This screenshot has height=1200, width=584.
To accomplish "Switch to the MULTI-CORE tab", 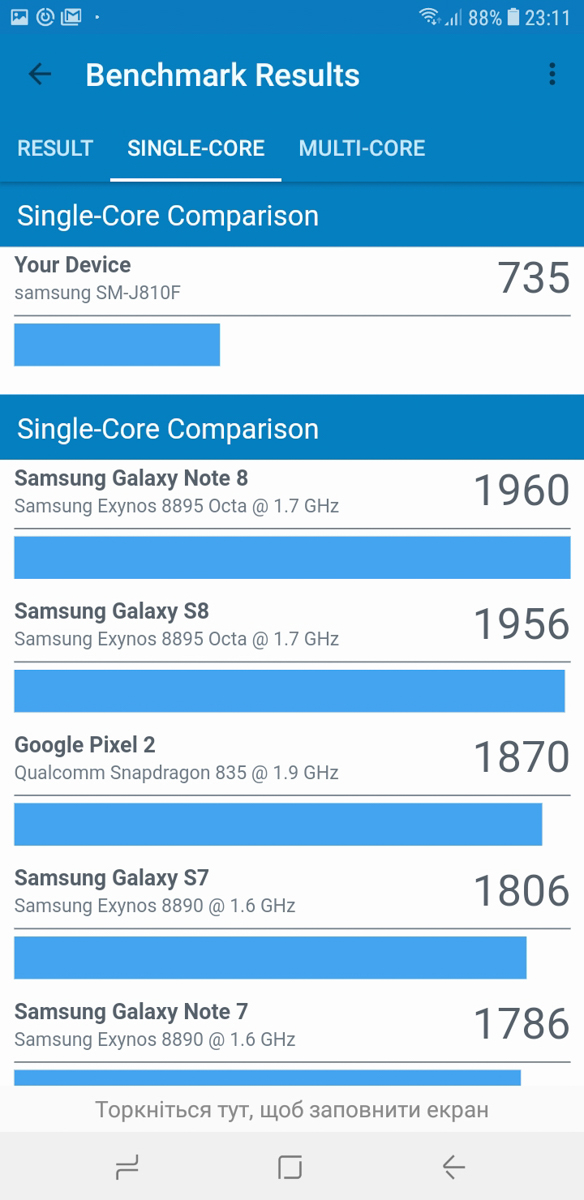I will [x=362, y=148].
